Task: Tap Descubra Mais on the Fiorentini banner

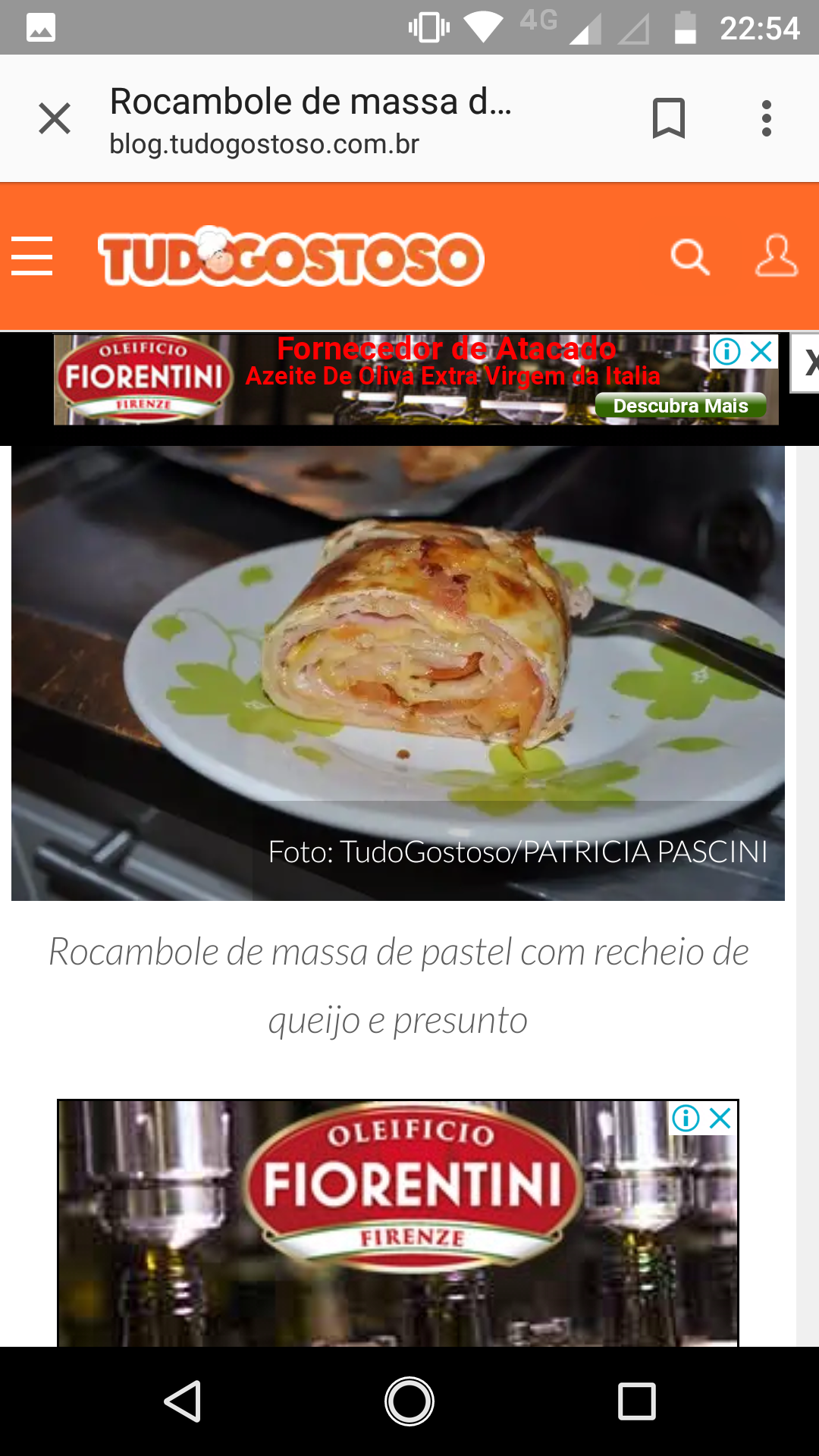Action: coord(680,406)
